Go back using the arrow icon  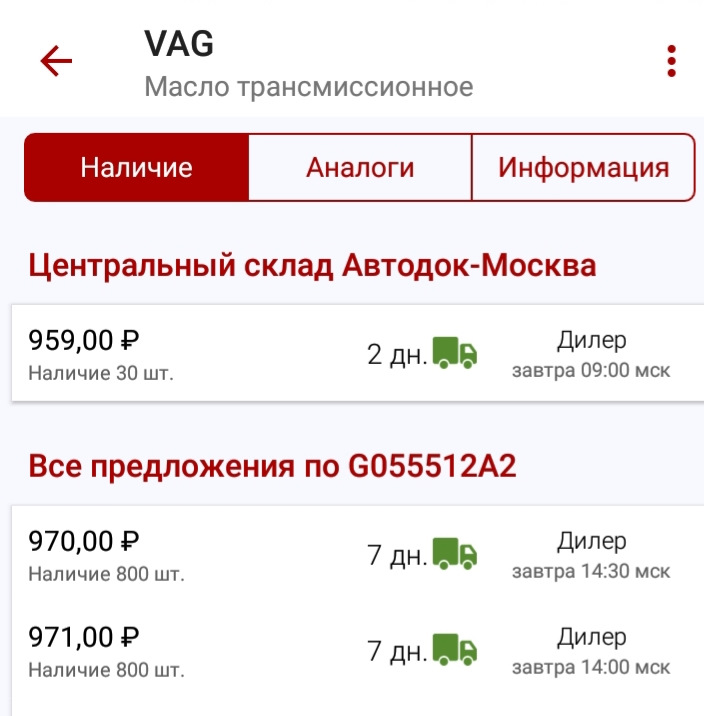[56, 61]
